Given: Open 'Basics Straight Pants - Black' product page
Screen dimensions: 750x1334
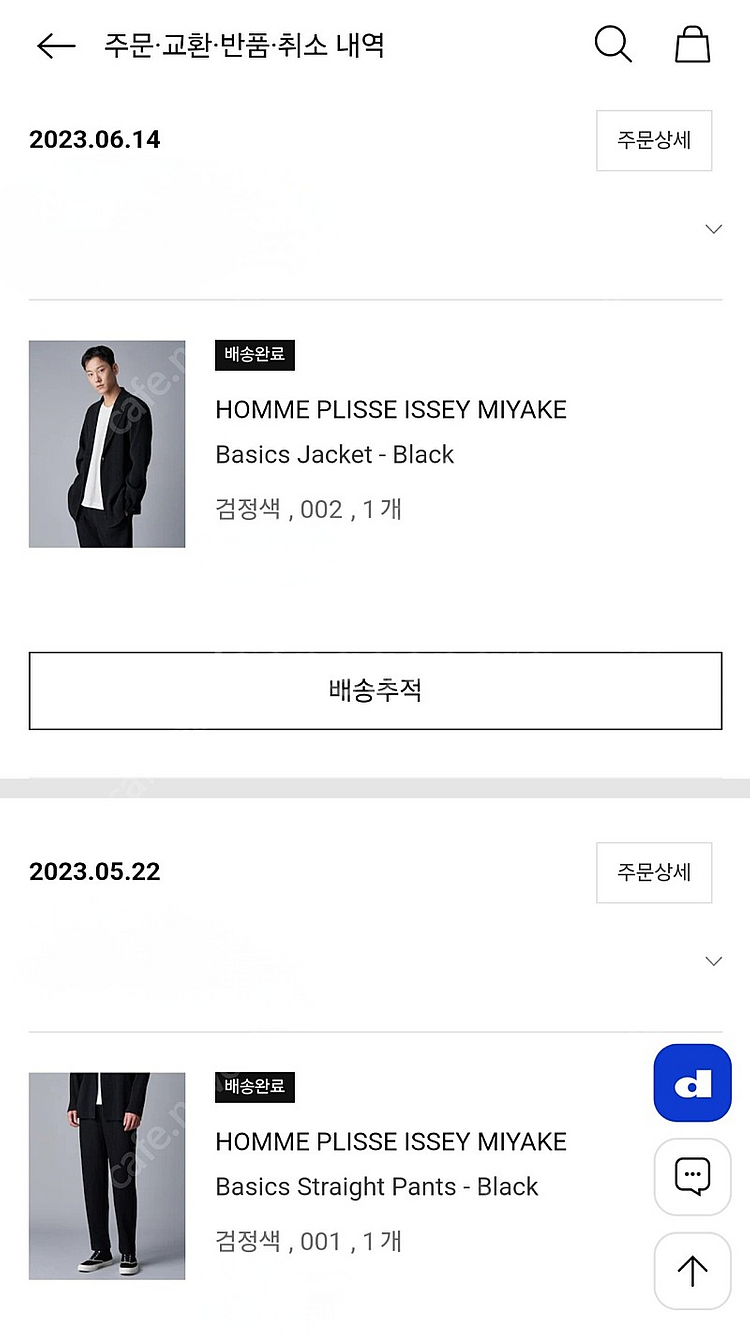Looking at the screenshot, I should pos(377,1187).
